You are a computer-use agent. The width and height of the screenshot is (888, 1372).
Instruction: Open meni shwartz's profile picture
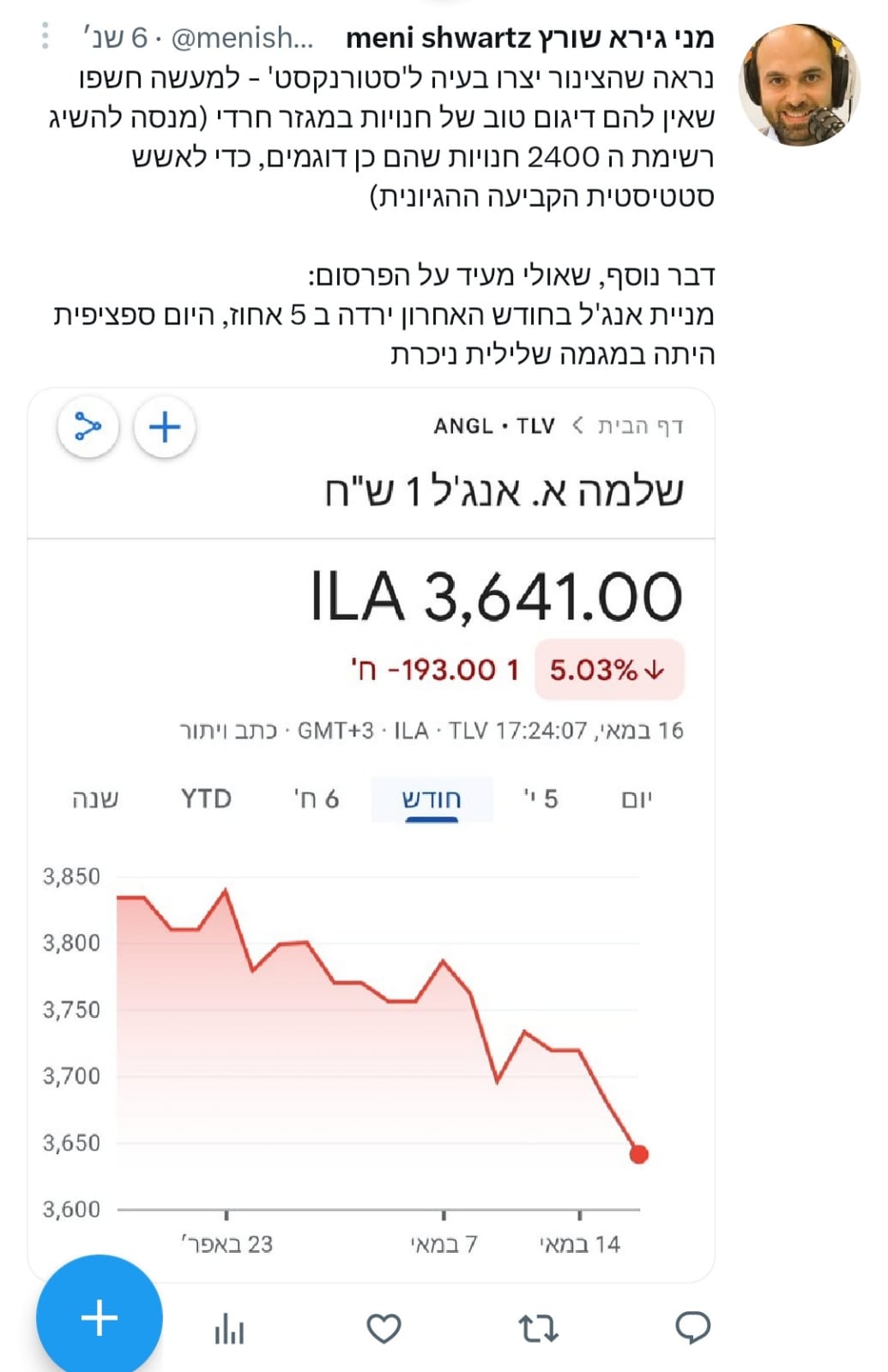(x=799, y=84)
